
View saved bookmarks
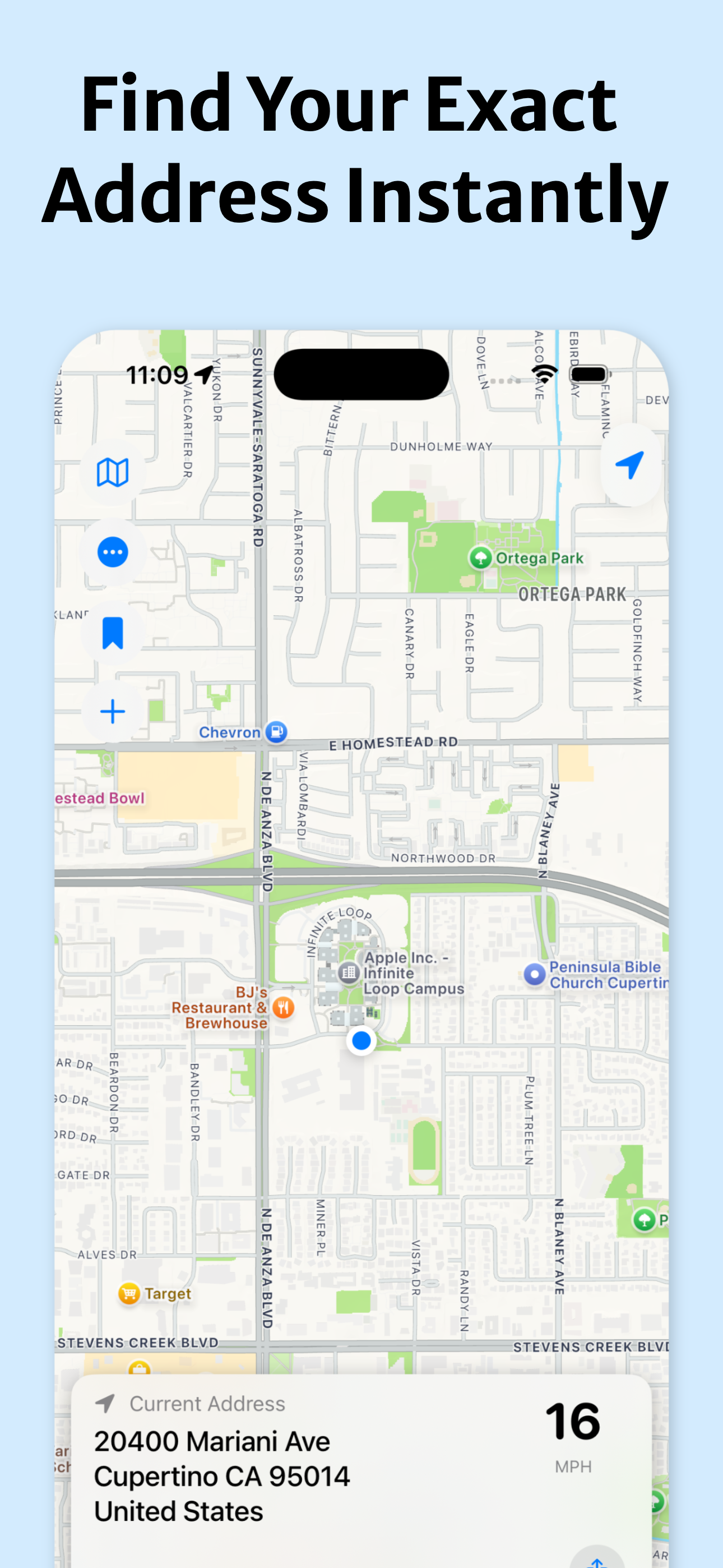(112, 632)
